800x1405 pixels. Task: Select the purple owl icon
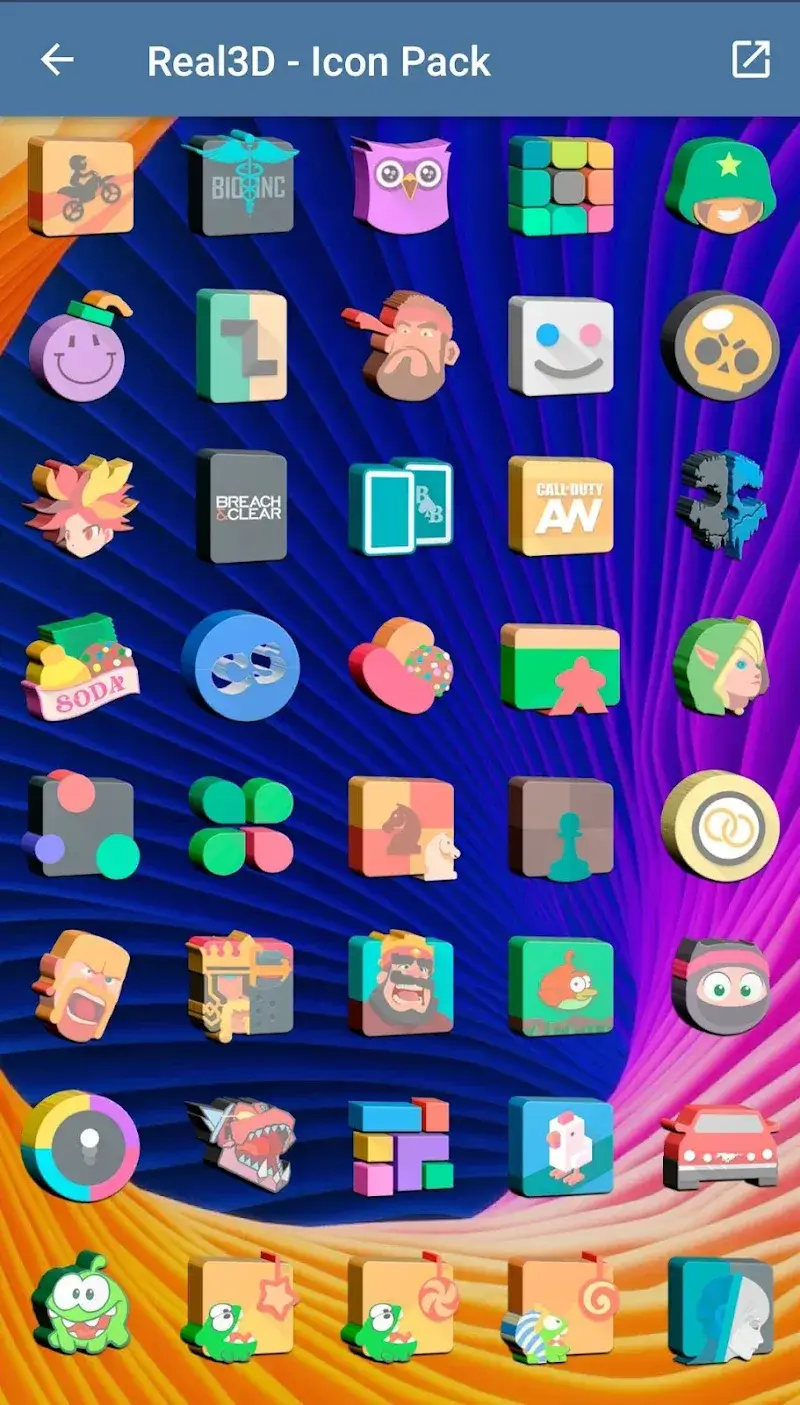tap(400, 185)
